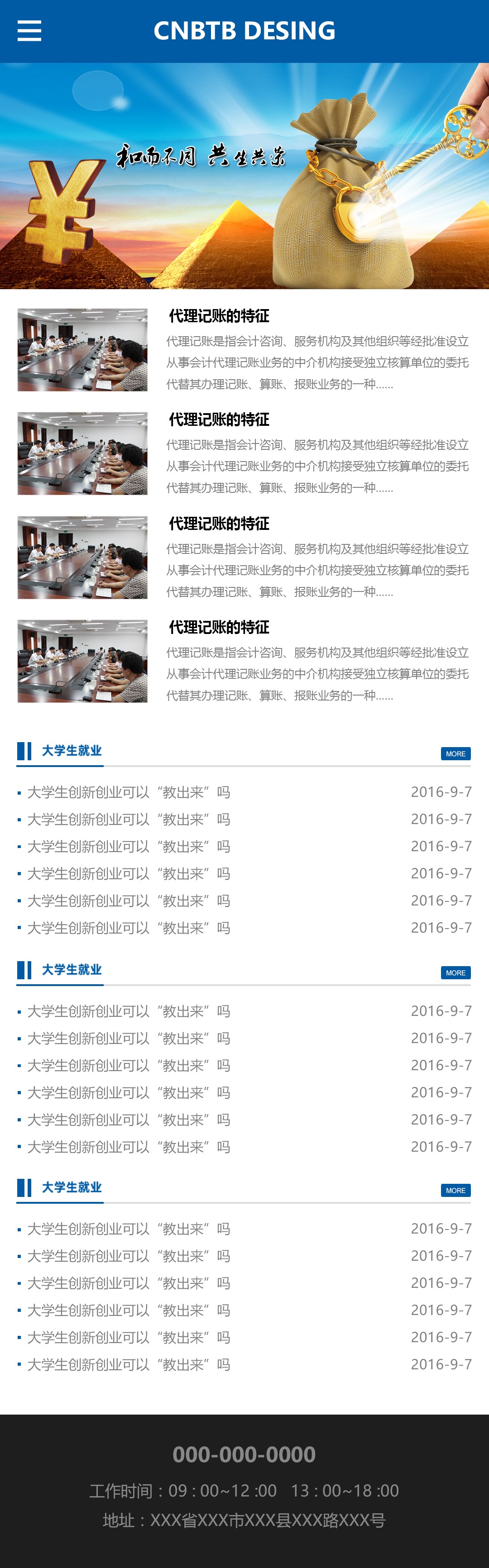Screen dimensions: 489x1568
Task: Open the hamburger navigation menu
Action: pos(29,31)
